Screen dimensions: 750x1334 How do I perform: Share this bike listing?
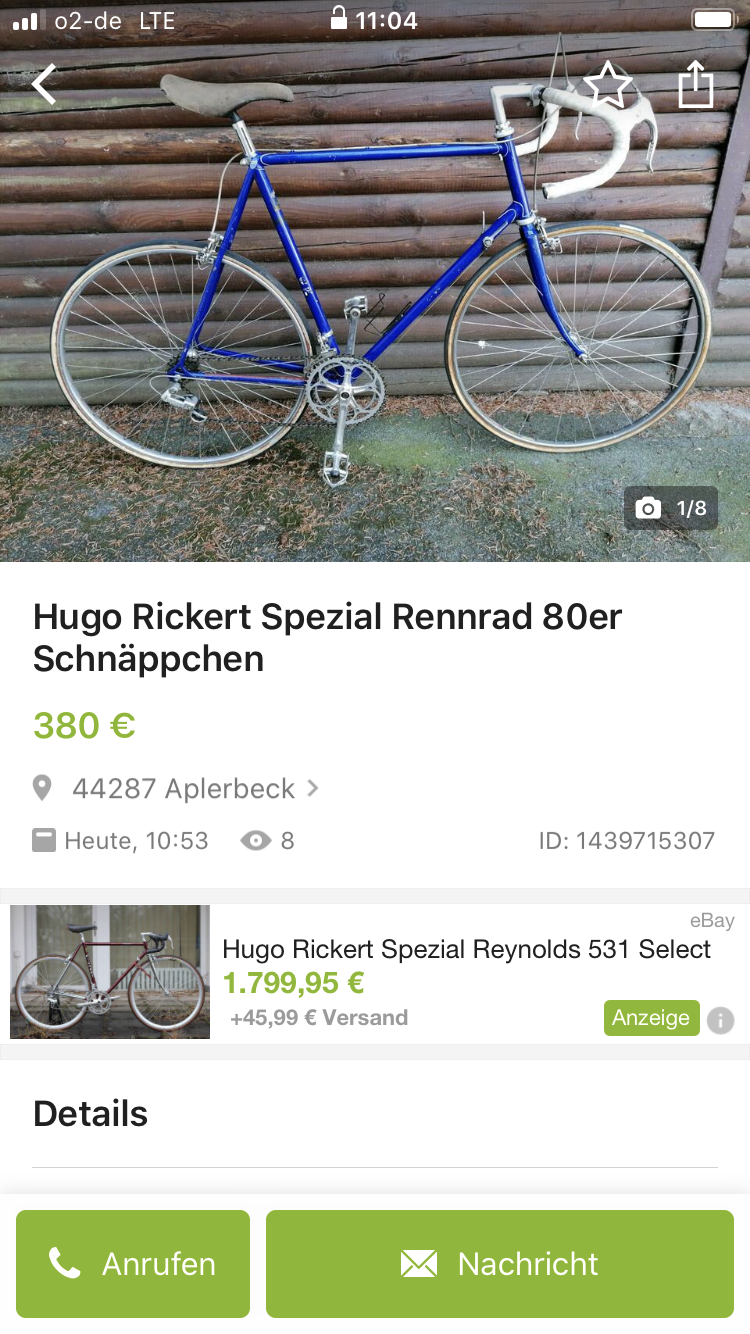(x=696, y=85)
